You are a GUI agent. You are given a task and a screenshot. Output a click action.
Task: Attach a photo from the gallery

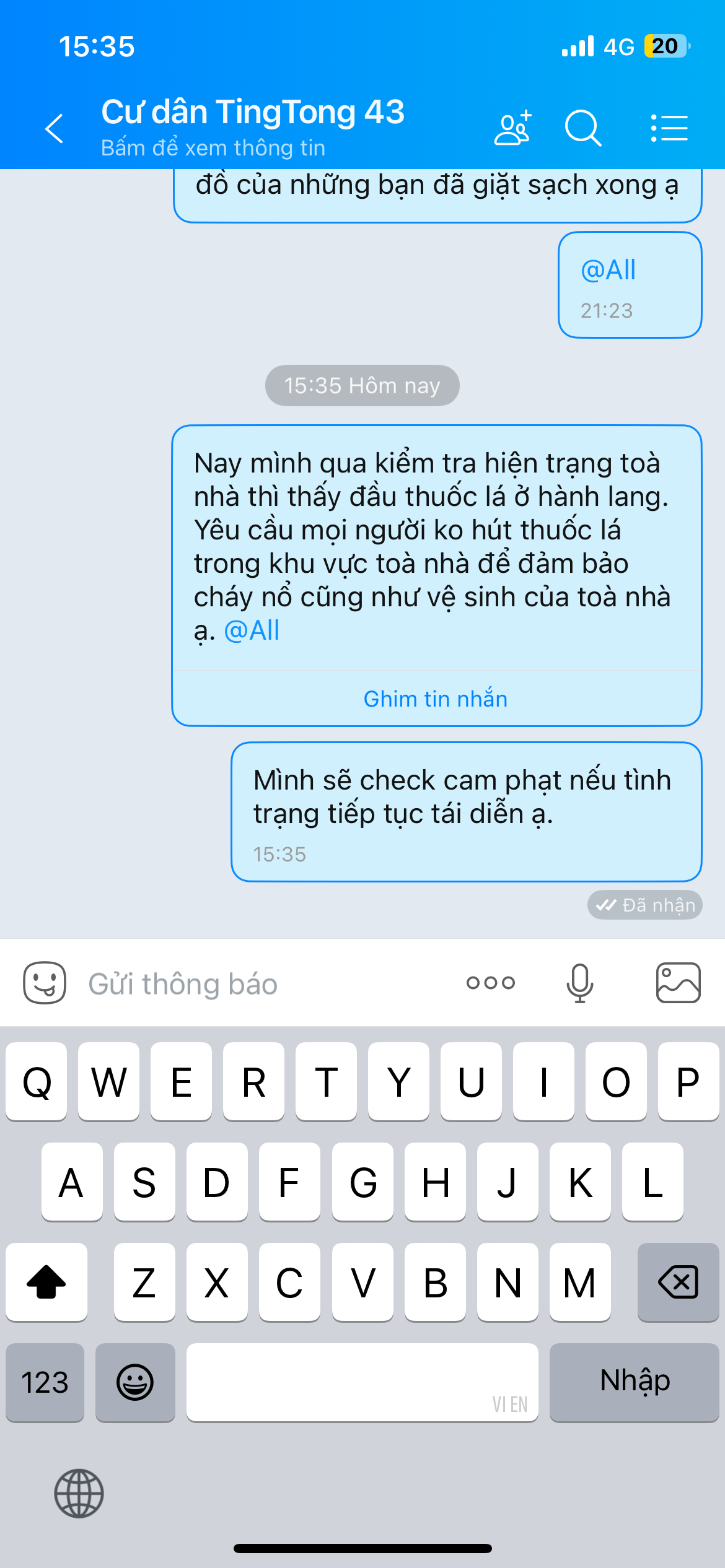[678, 983]
